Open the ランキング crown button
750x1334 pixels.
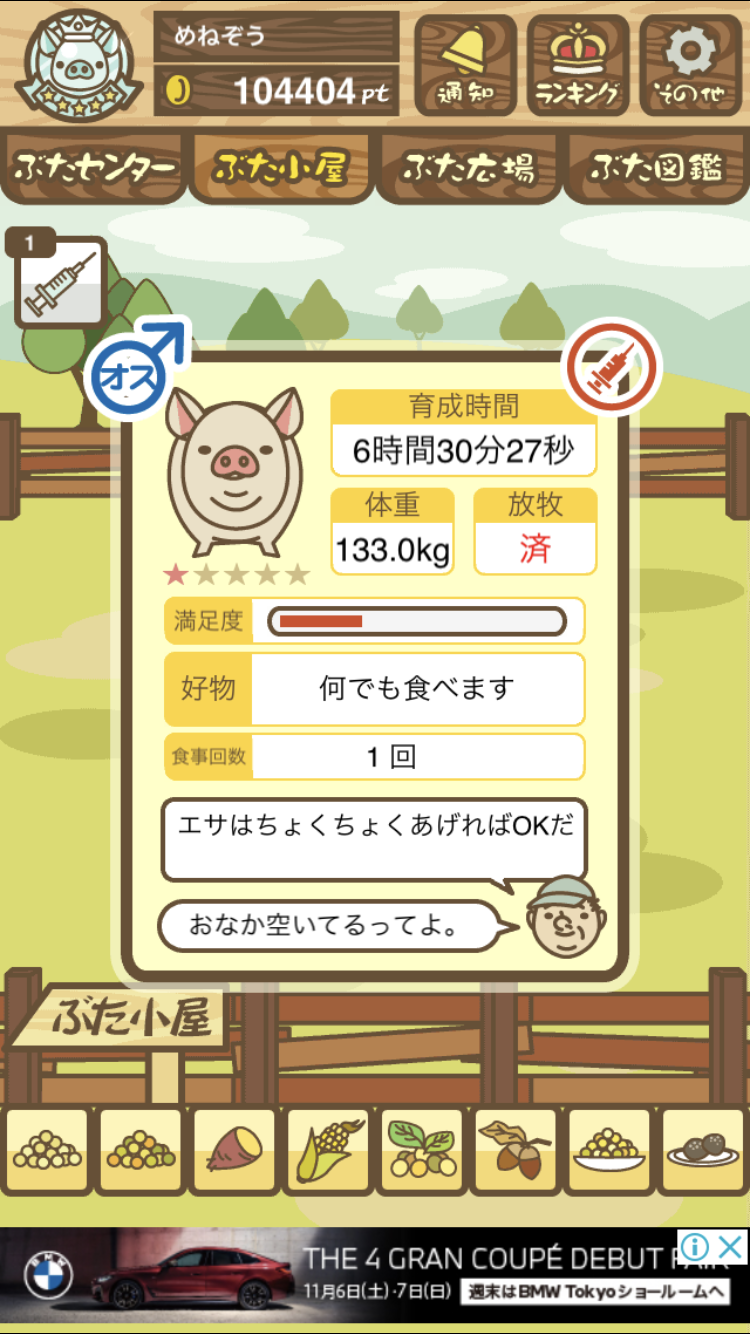(x=578, y=66)
